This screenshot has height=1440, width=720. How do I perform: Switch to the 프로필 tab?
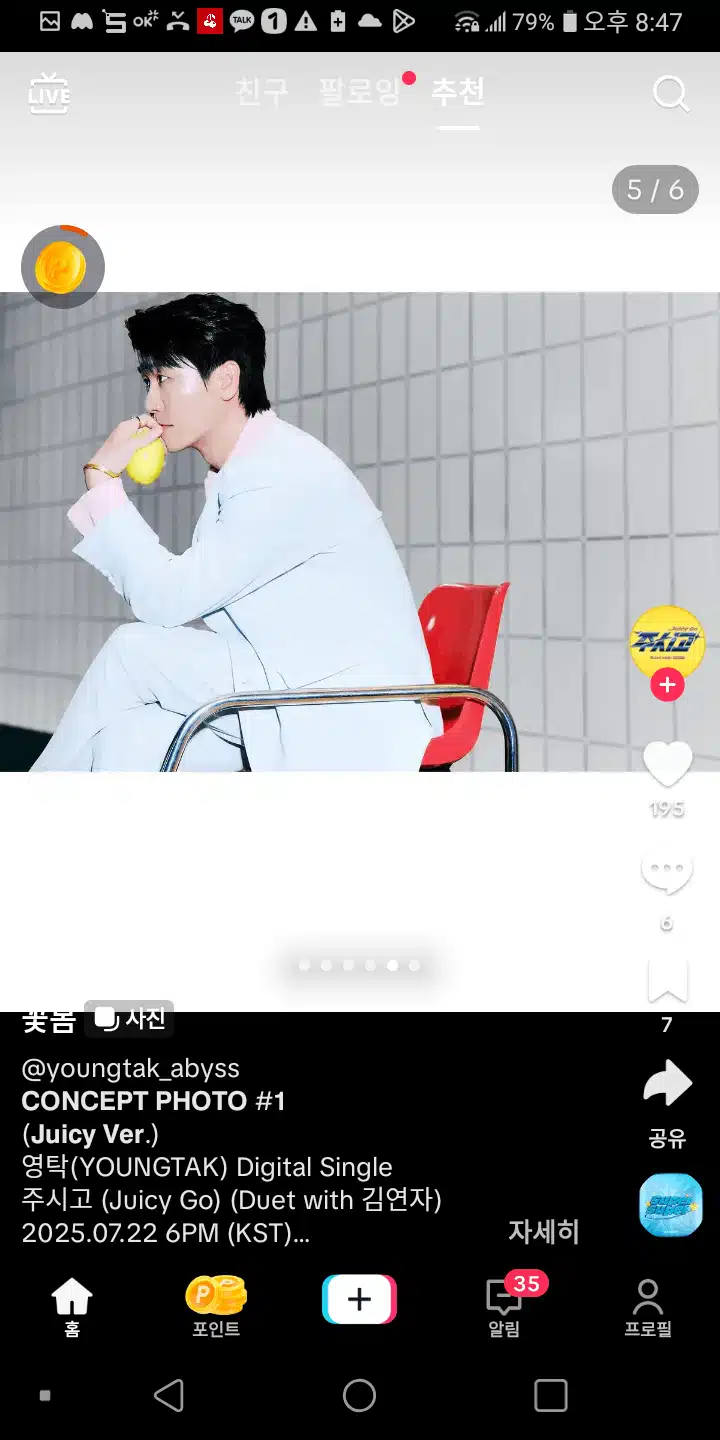[x=648, y=1307]
